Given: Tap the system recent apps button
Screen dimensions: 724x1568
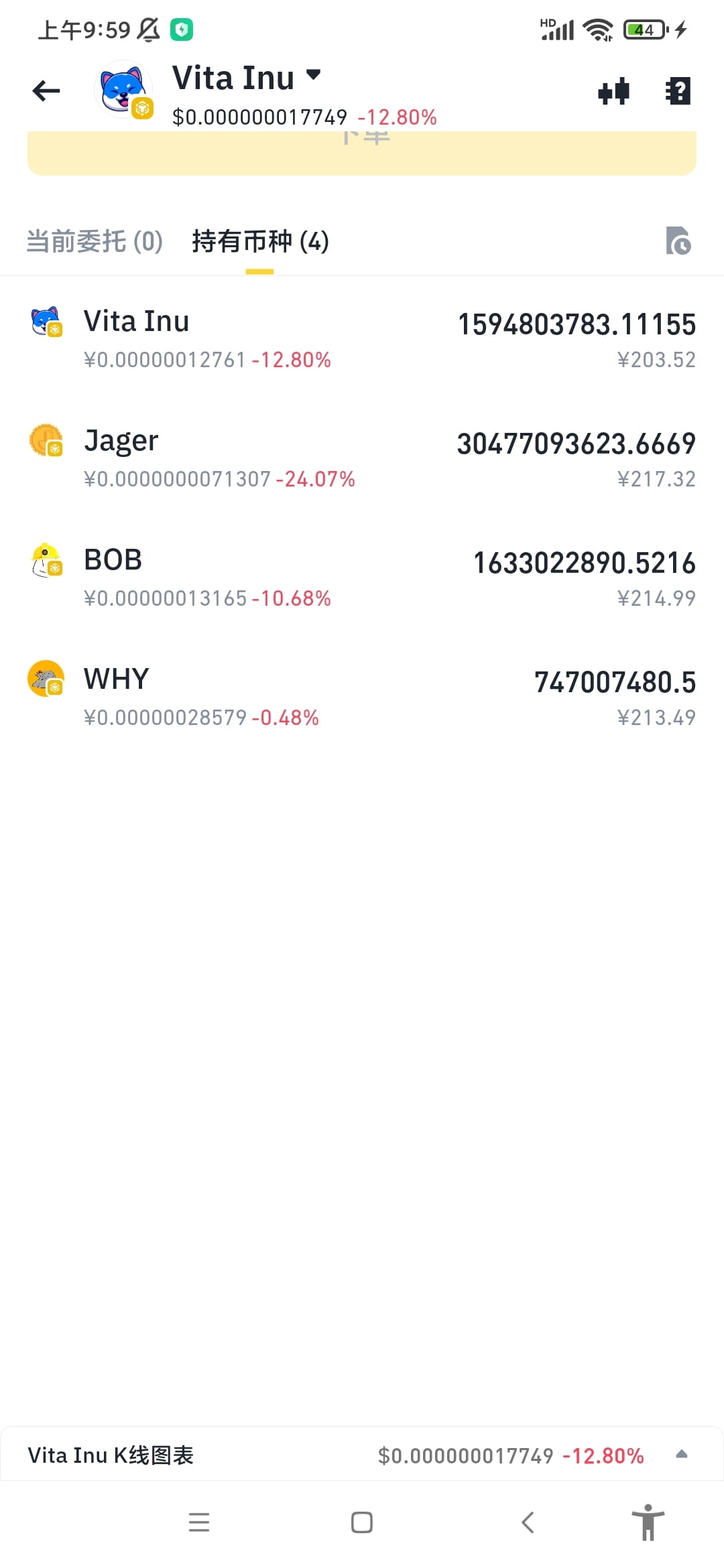Looking at the screenshot, I should (x=199, y=1522).
